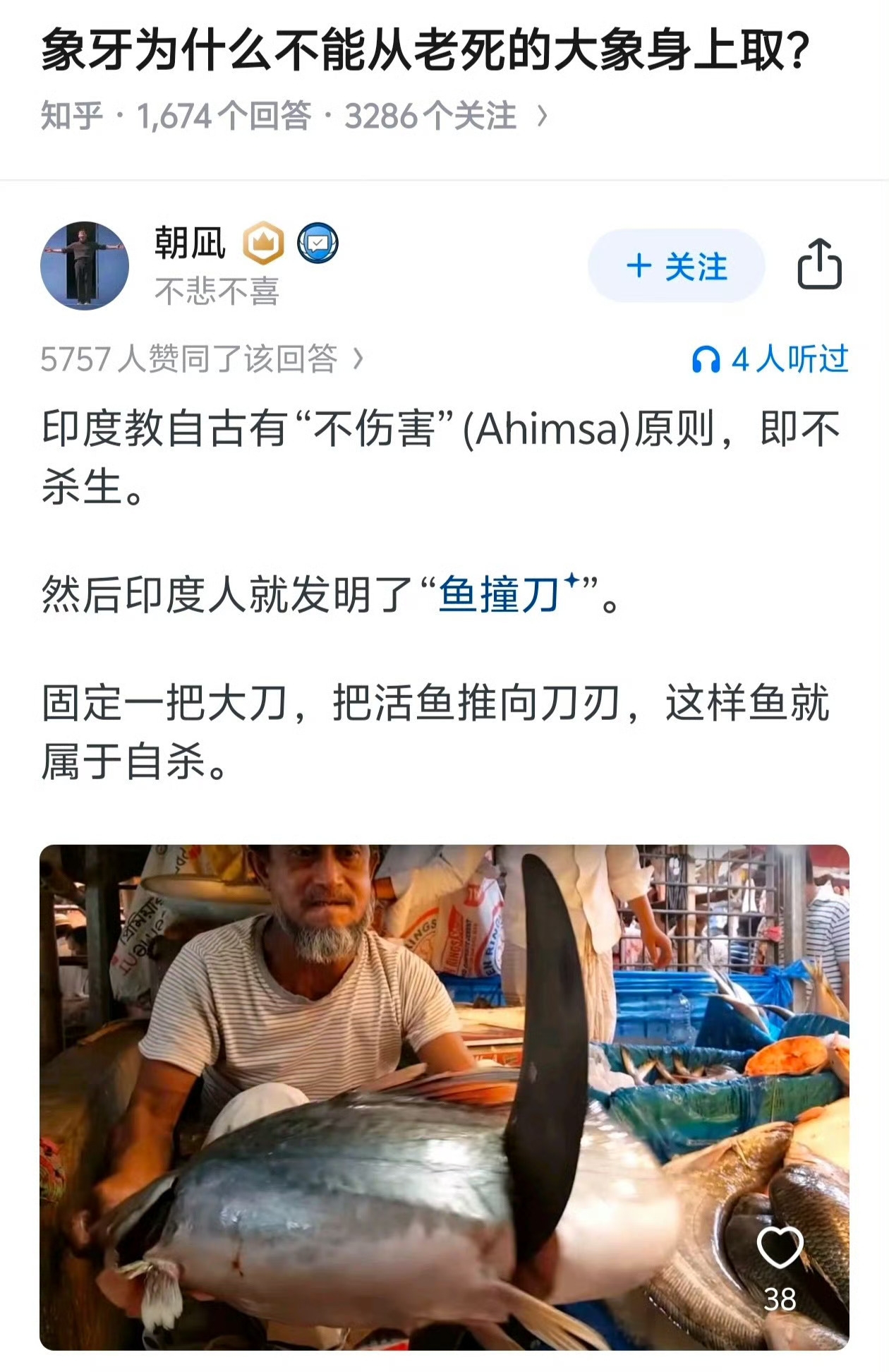Like the fish market image
This screenshot has height=1372, width=889.
point(780,1249)
